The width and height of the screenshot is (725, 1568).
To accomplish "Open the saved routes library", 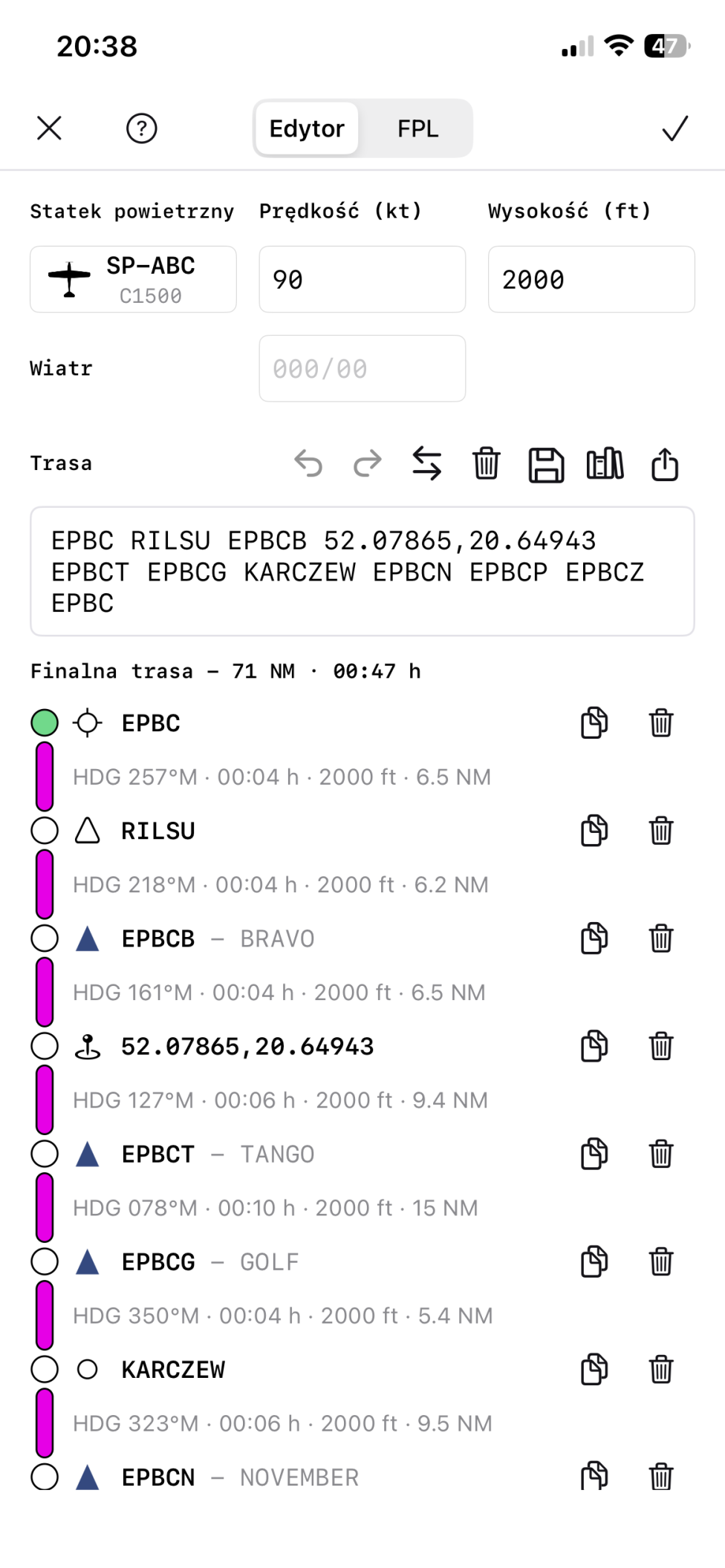I will click(x=605, y=464).
